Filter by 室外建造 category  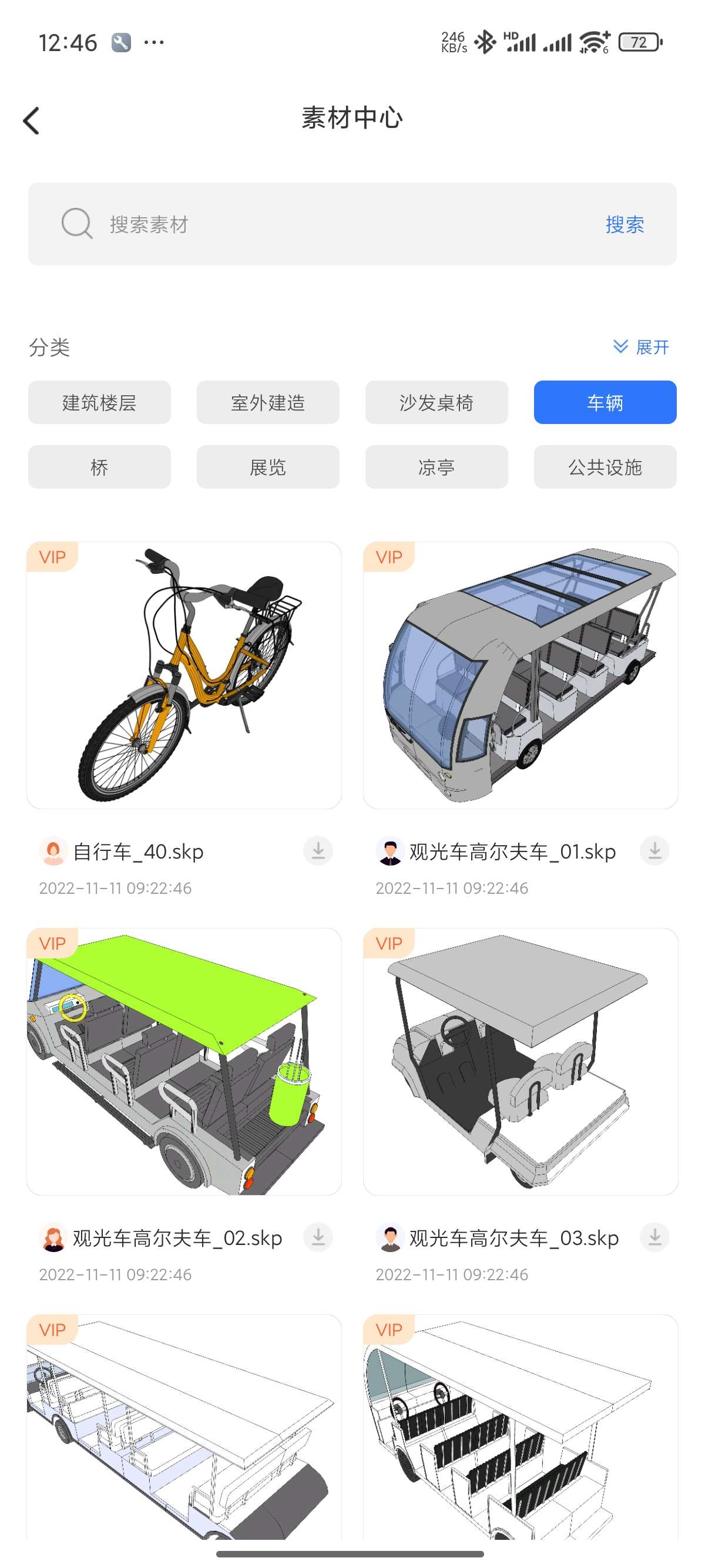(268, 402)
